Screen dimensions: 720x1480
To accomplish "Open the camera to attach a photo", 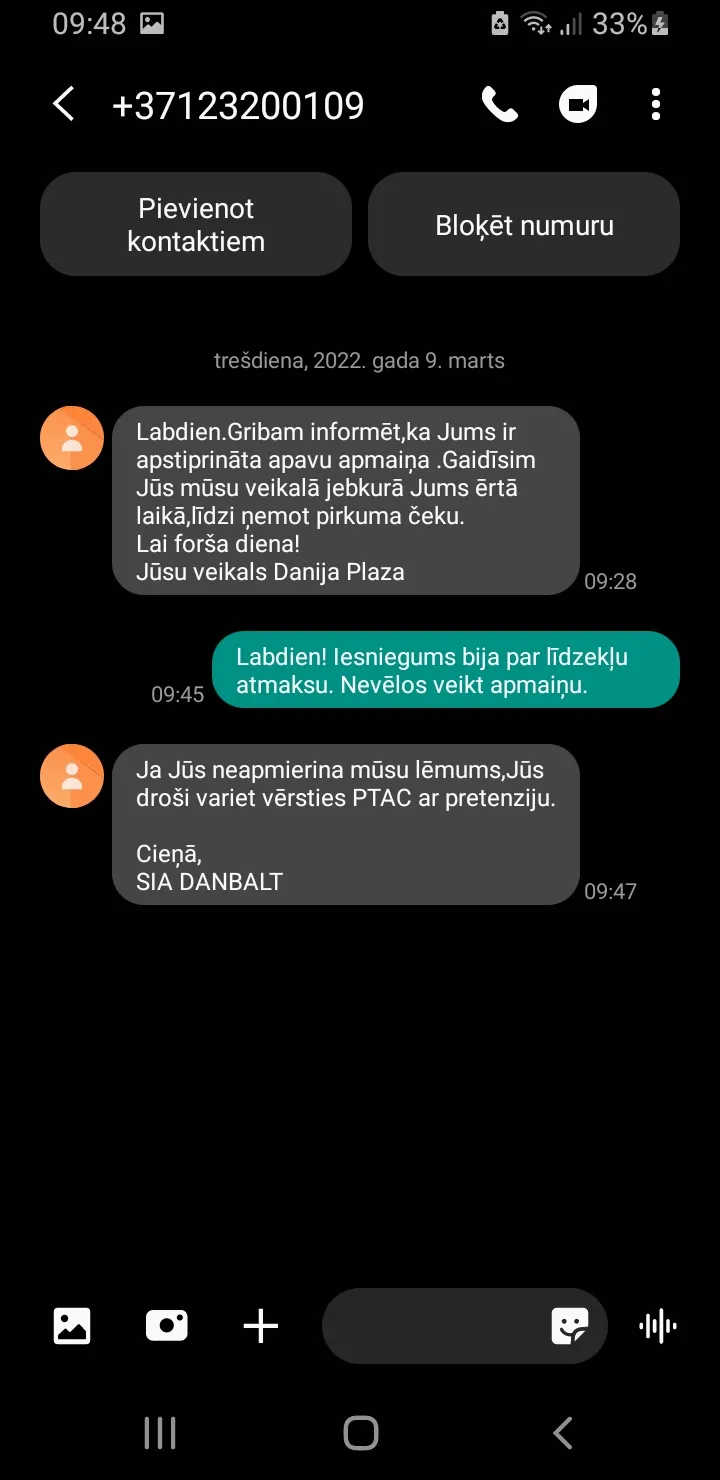I will (166, 1326).
